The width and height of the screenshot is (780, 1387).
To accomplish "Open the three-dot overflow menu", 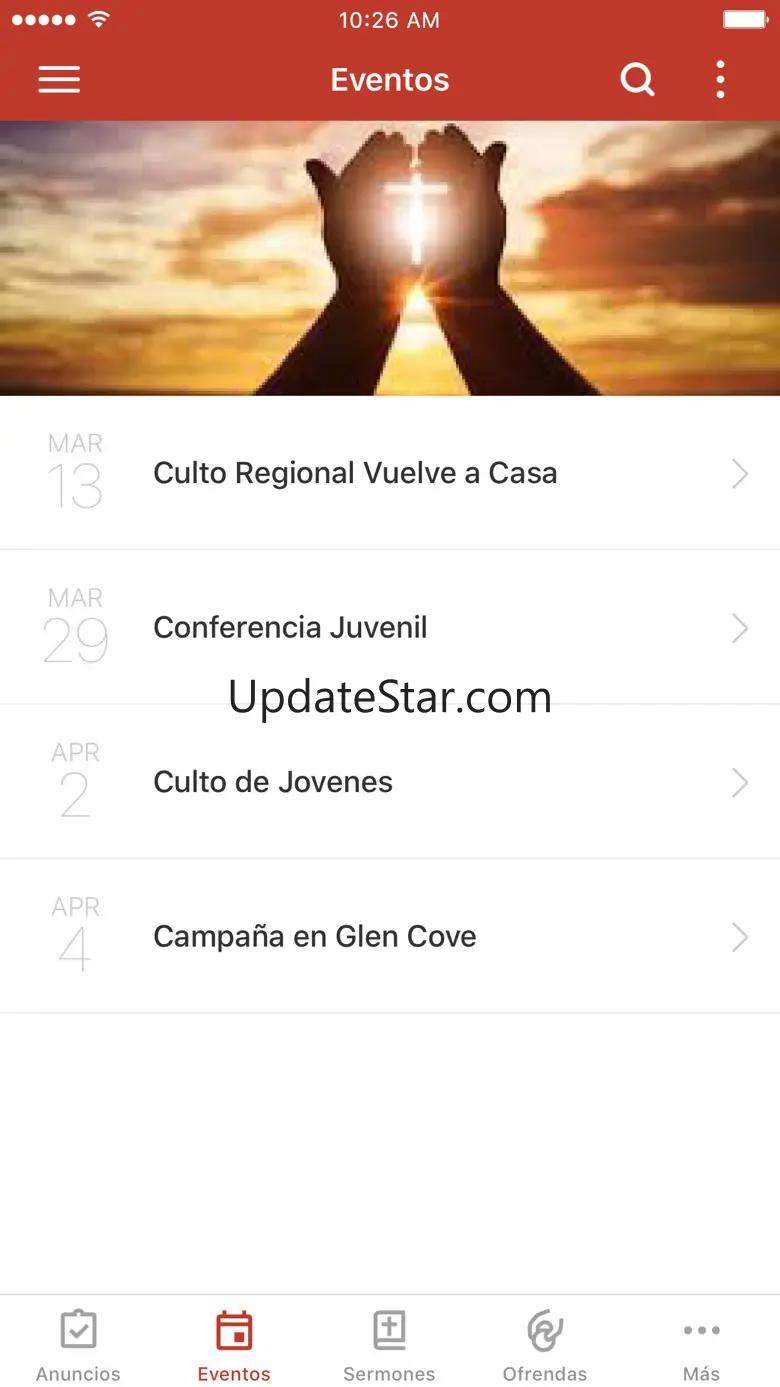I will click(720, 80).
